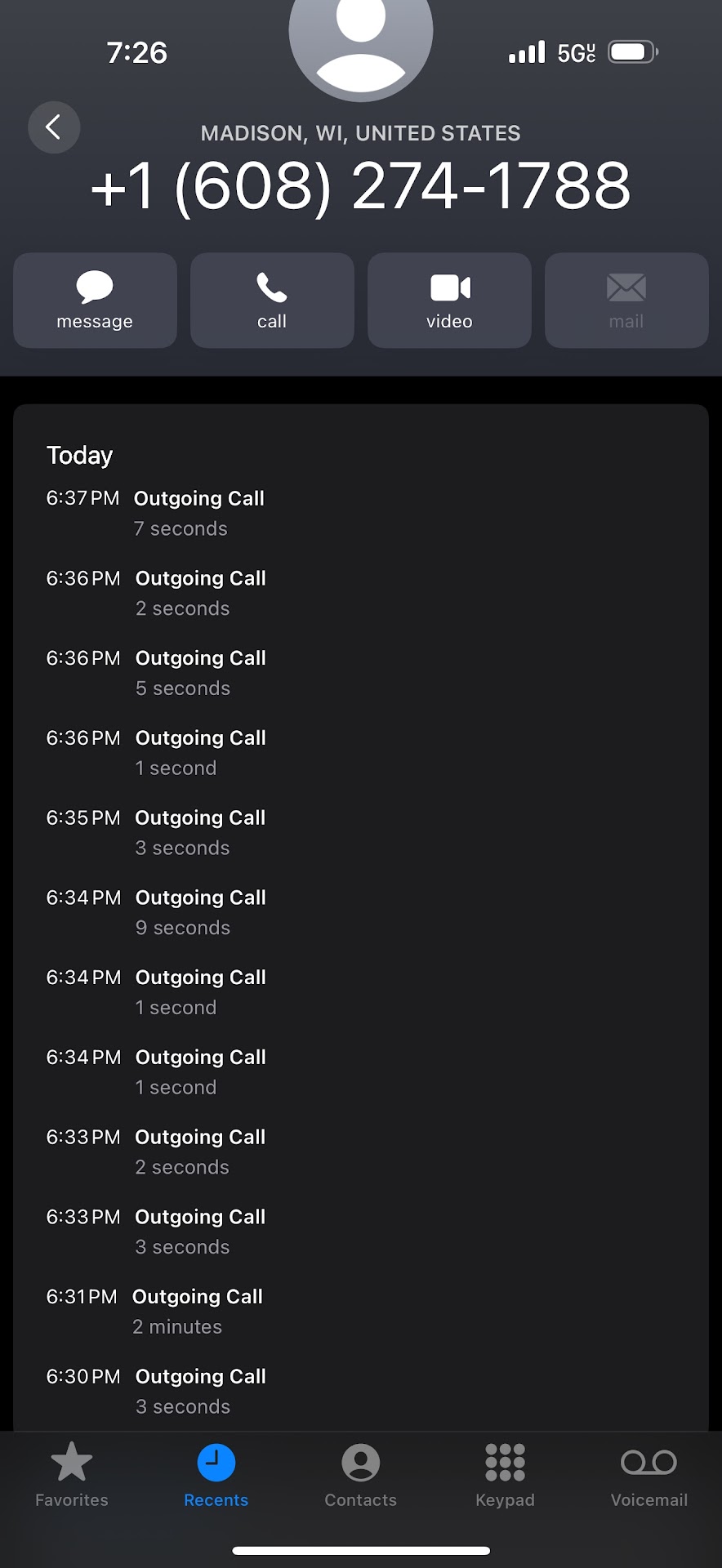Open the Contacts tab
Viewport: 722px width, 1568px height.
(x=360, y=1474)
